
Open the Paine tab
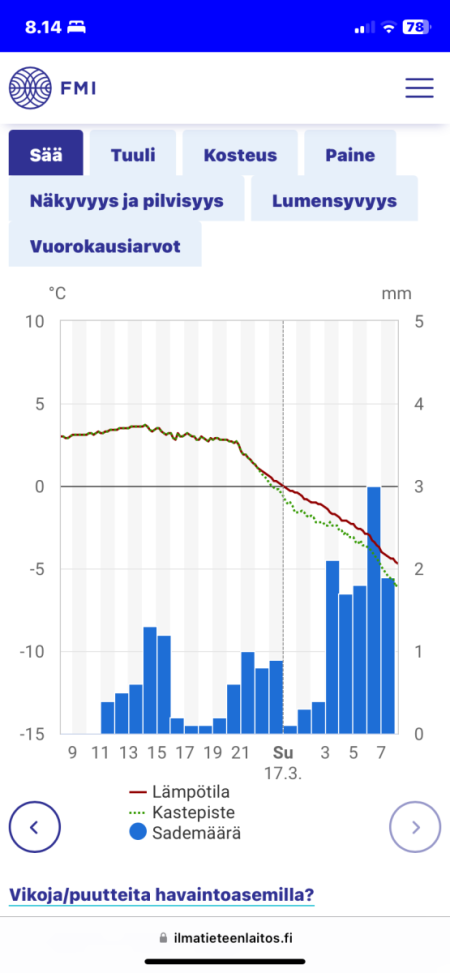tap(350, 155)
